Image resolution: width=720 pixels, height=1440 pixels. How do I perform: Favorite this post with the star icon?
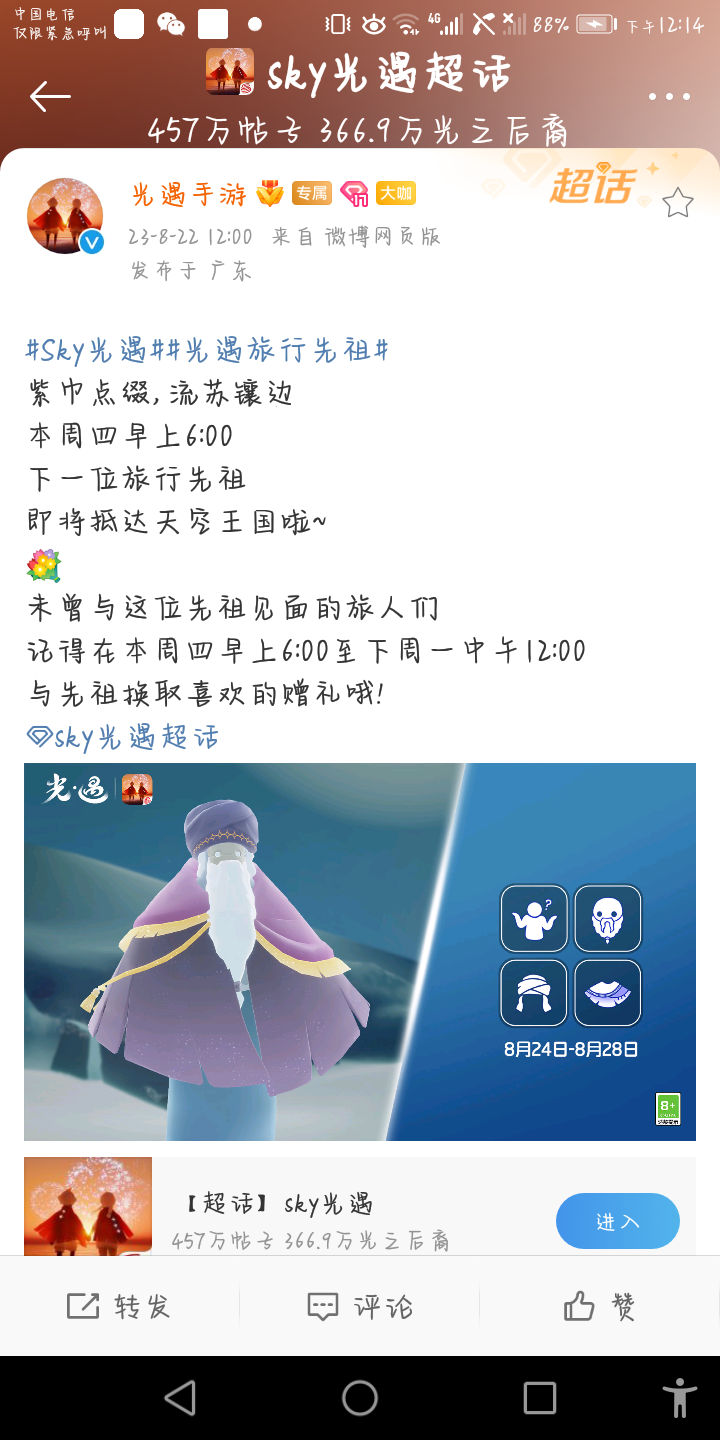(x=678, y=203)
